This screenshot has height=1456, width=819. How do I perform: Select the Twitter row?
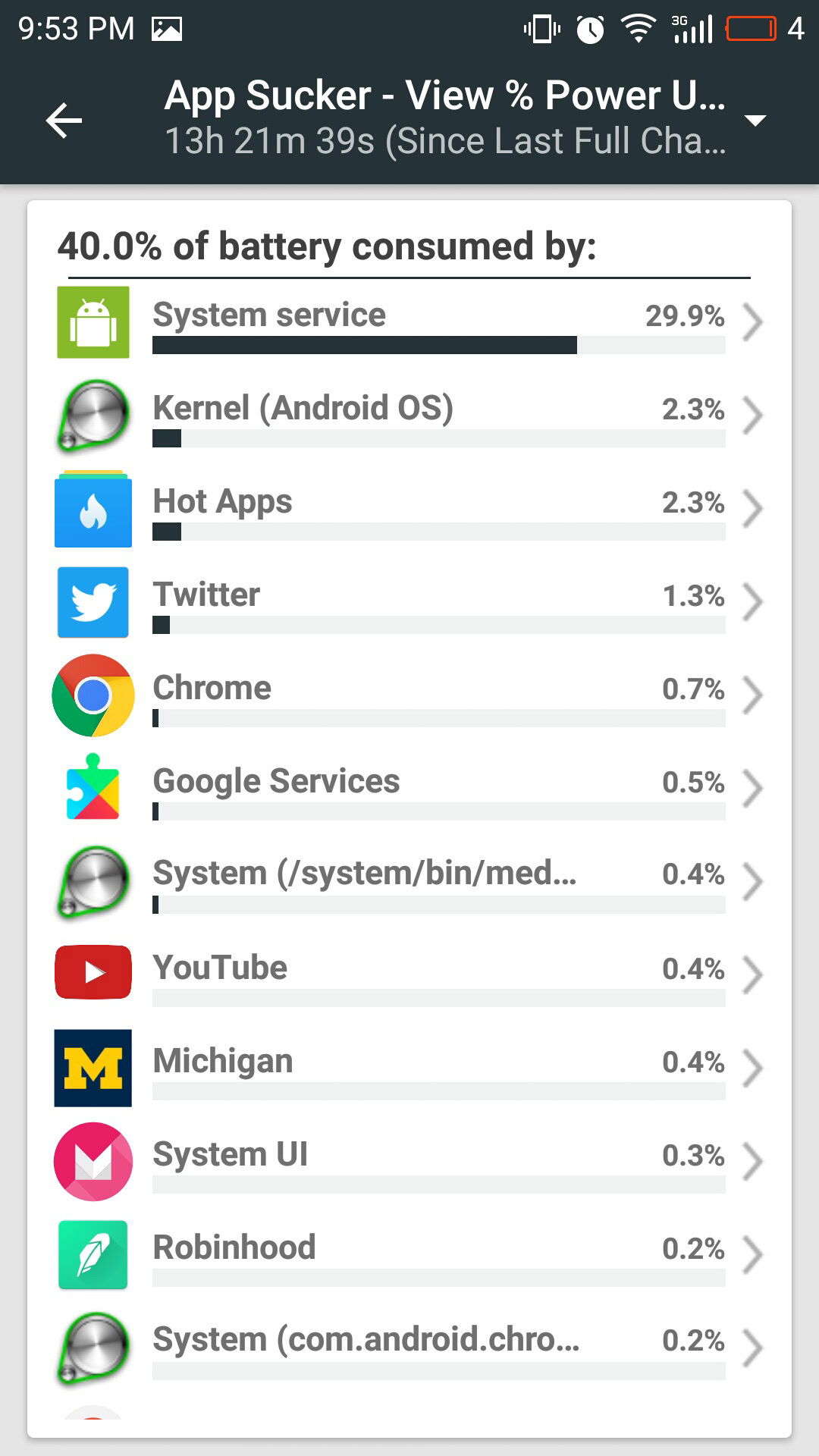(x=409, y=602)
